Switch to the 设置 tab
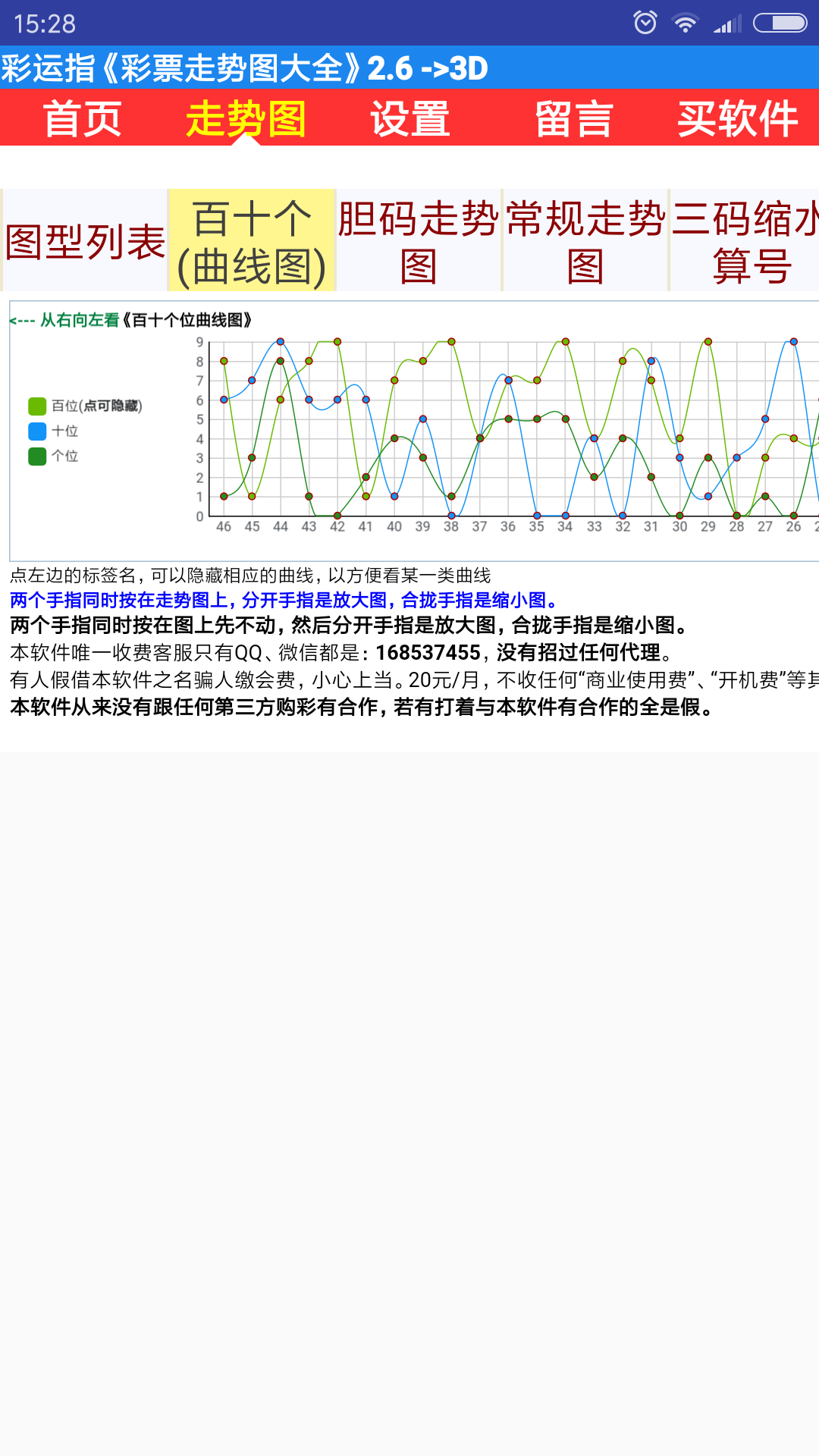 coord(407,118)
